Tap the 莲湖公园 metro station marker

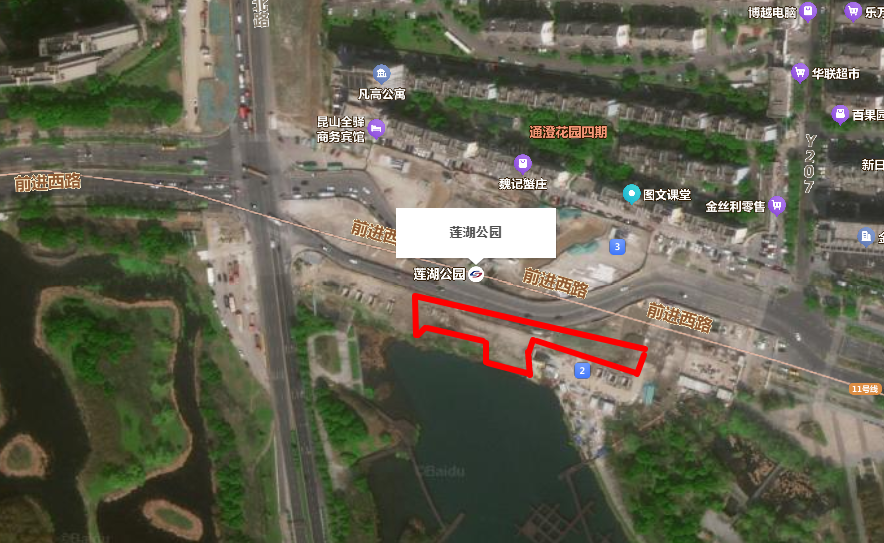coord(477,274)
